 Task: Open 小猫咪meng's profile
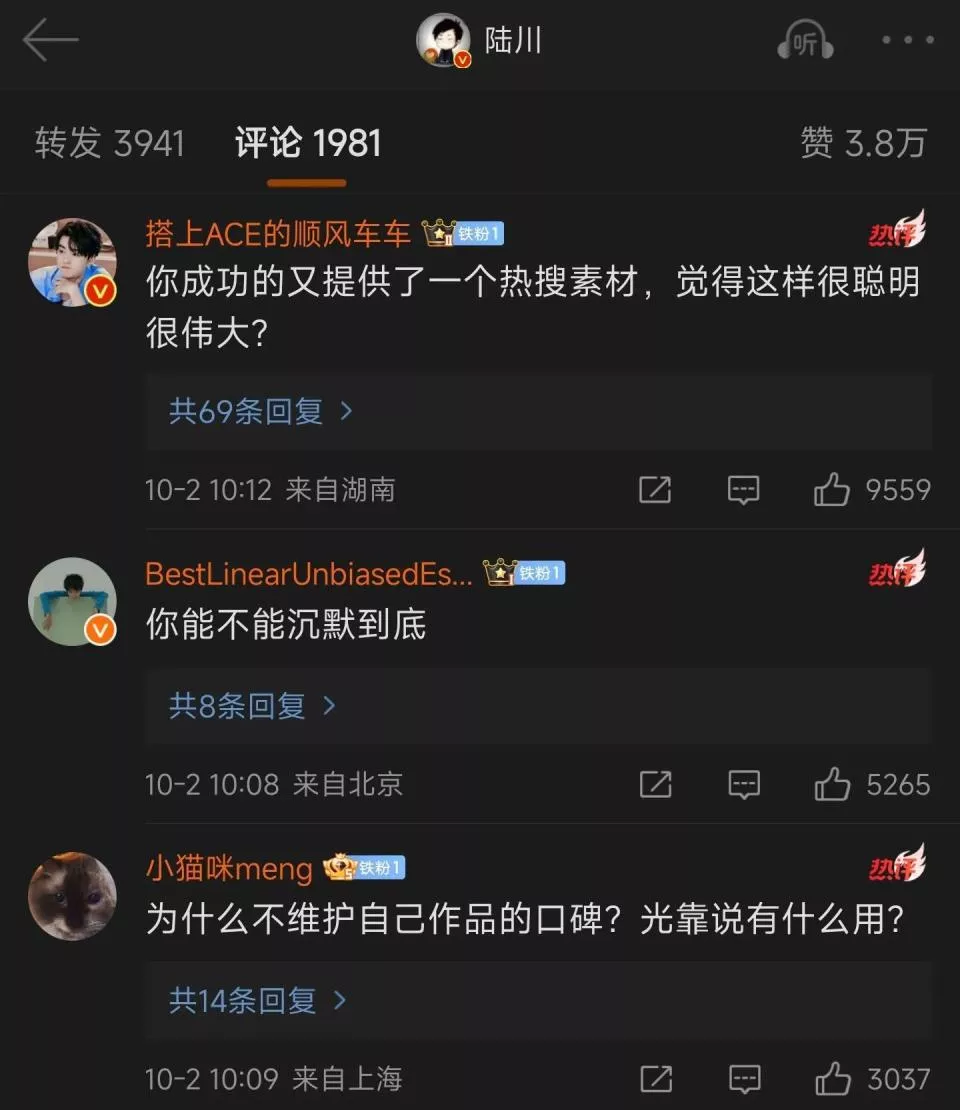click(229, 868)
